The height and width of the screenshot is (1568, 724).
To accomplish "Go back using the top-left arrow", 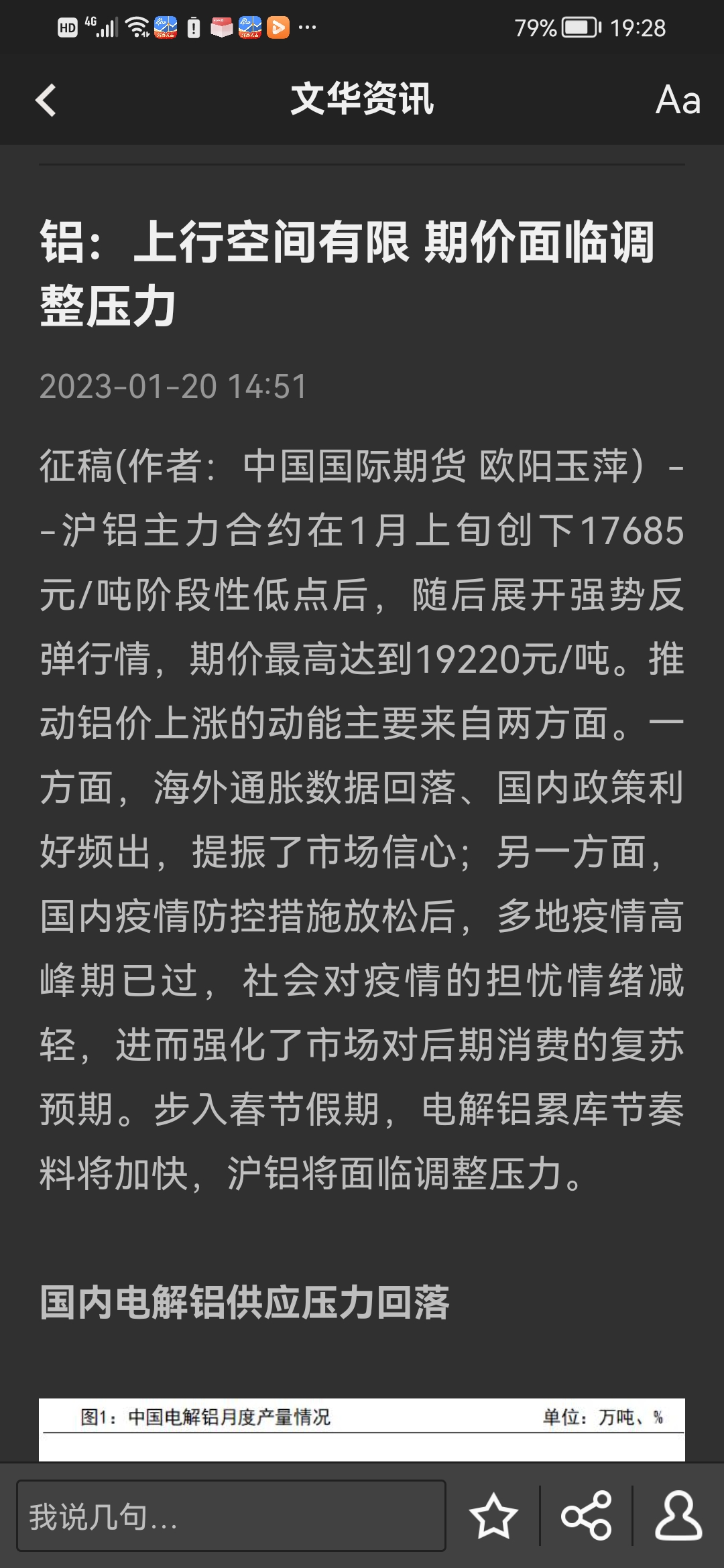I will click(x=46, y=101).
